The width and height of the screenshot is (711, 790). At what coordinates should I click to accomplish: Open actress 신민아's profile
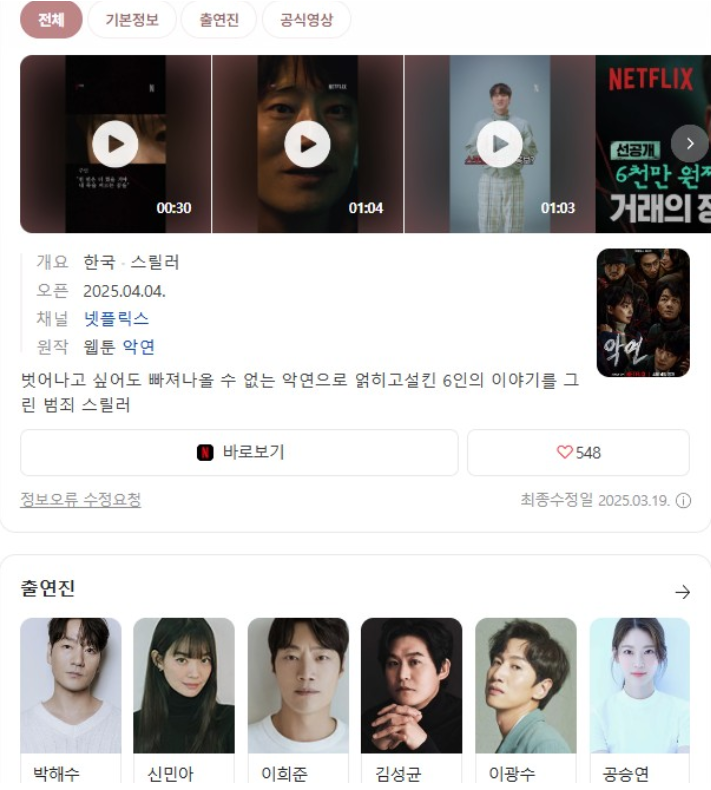click(184, 700)
